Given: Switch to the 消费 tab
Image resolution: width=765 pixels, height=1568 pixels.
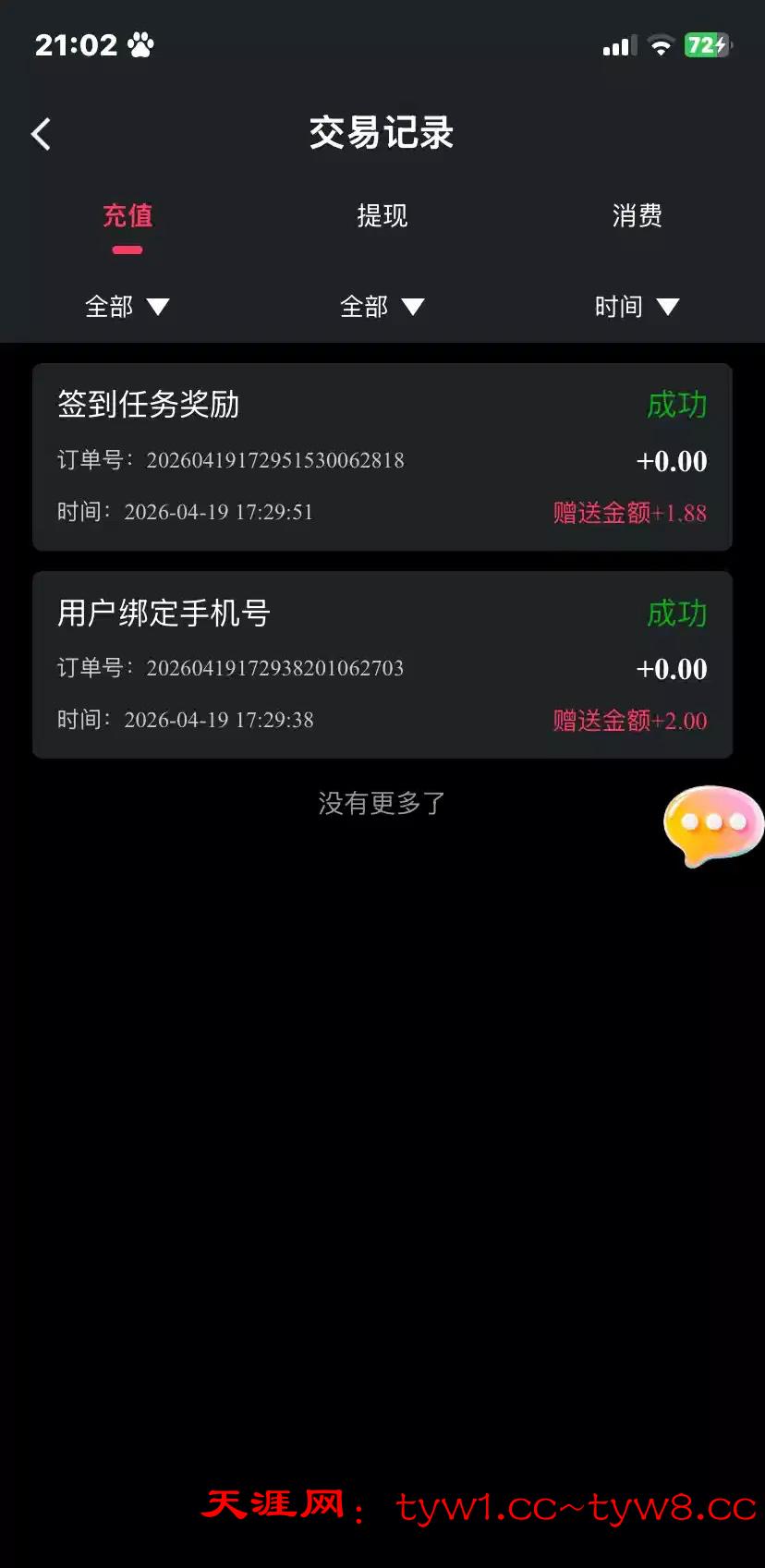Looking at the screenshot, I should coord(637,216).
